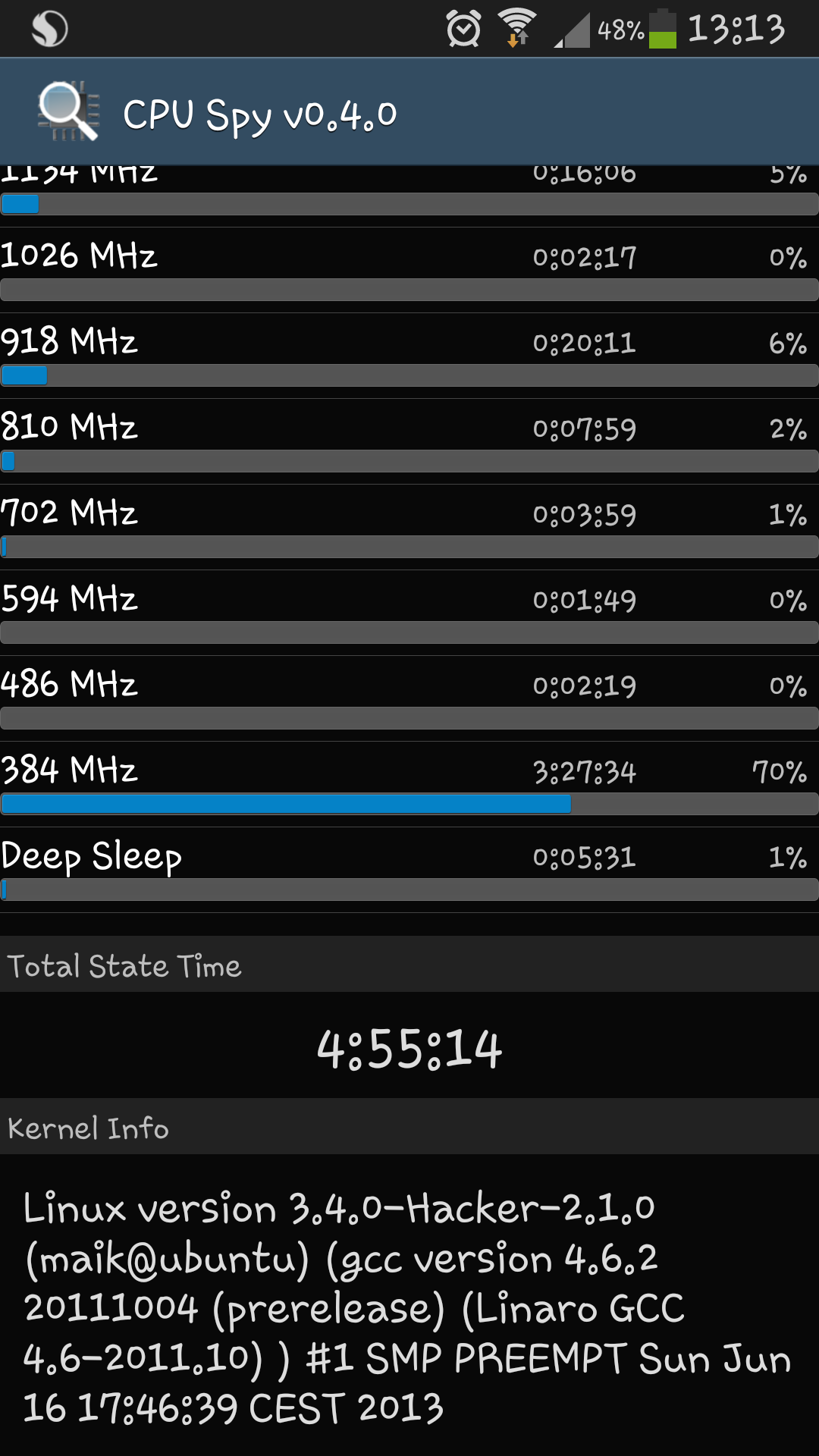Tap the CPU Spy app icon
Screen dimensions: 819x1456
(68, 112)
